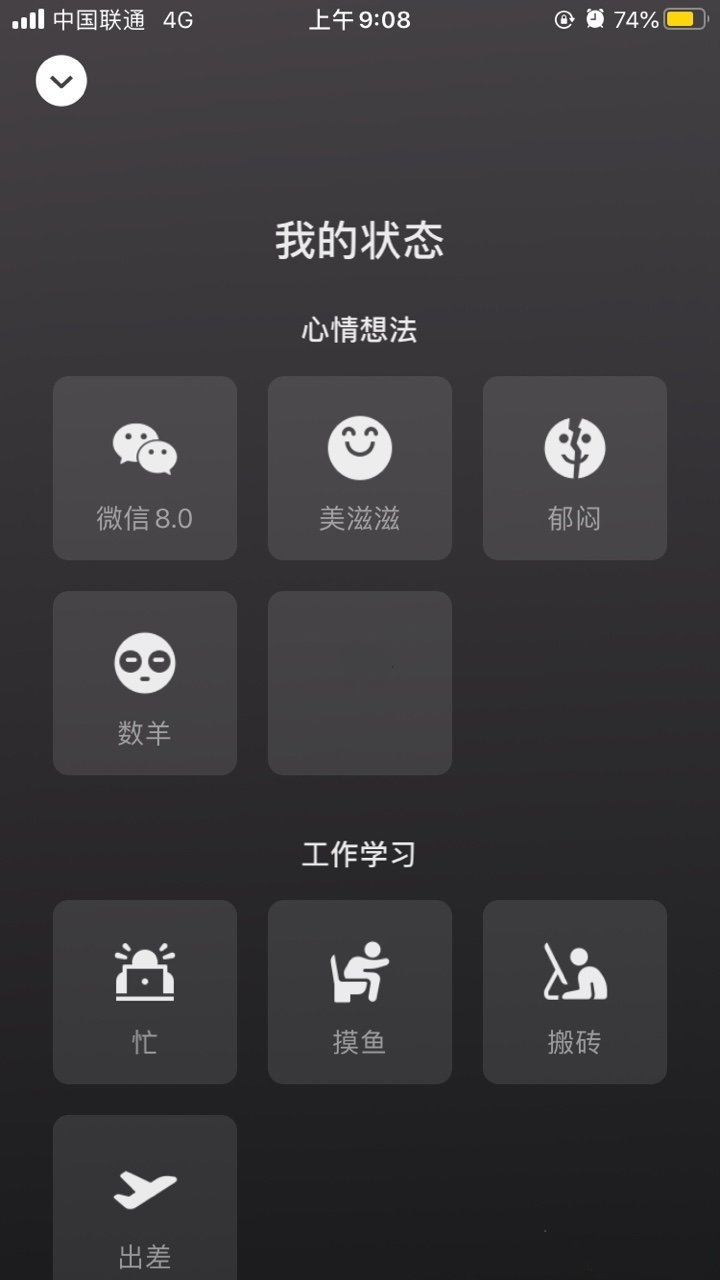
Task: Select the 忙 work status
Action: coord(145,992)
